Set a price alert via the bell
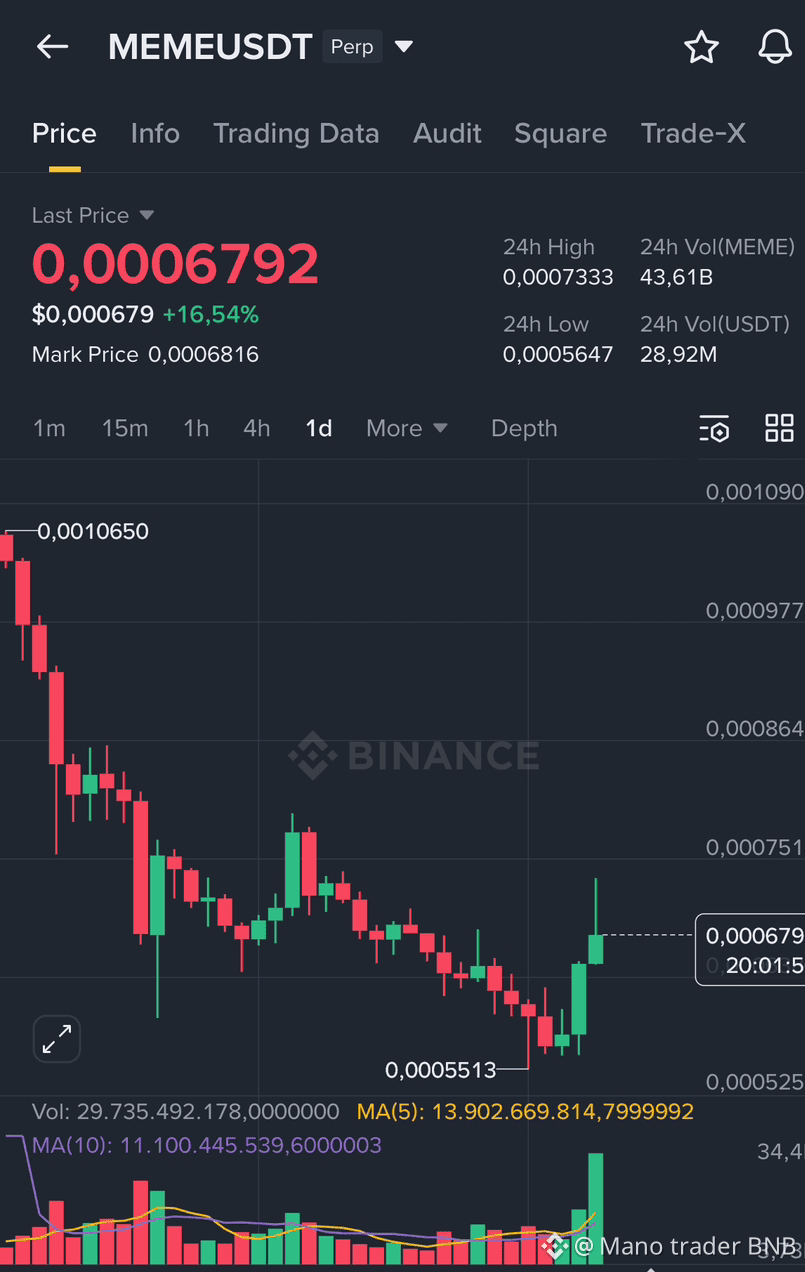The image size is (805, 1272). (774, 47)
